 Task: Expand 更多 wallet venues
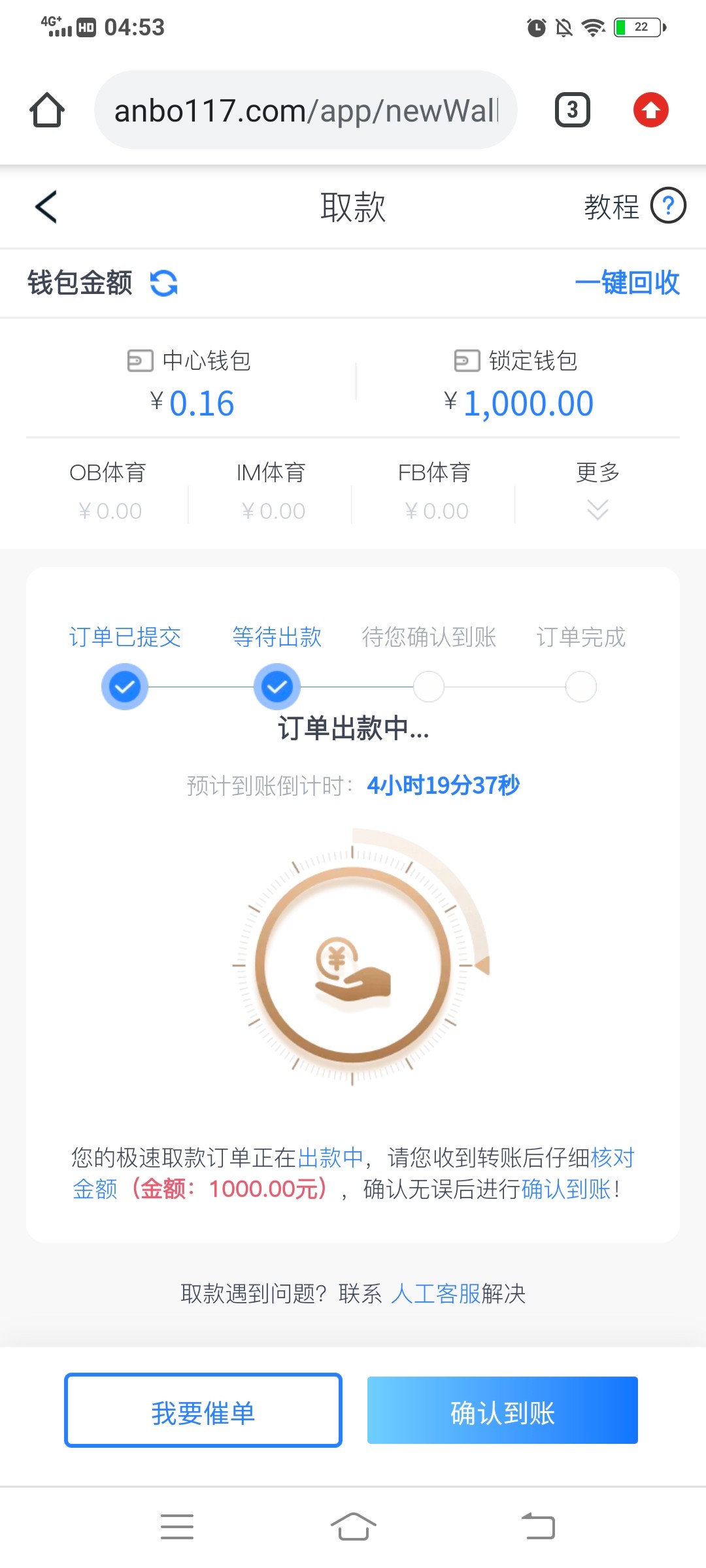point(597,491)
